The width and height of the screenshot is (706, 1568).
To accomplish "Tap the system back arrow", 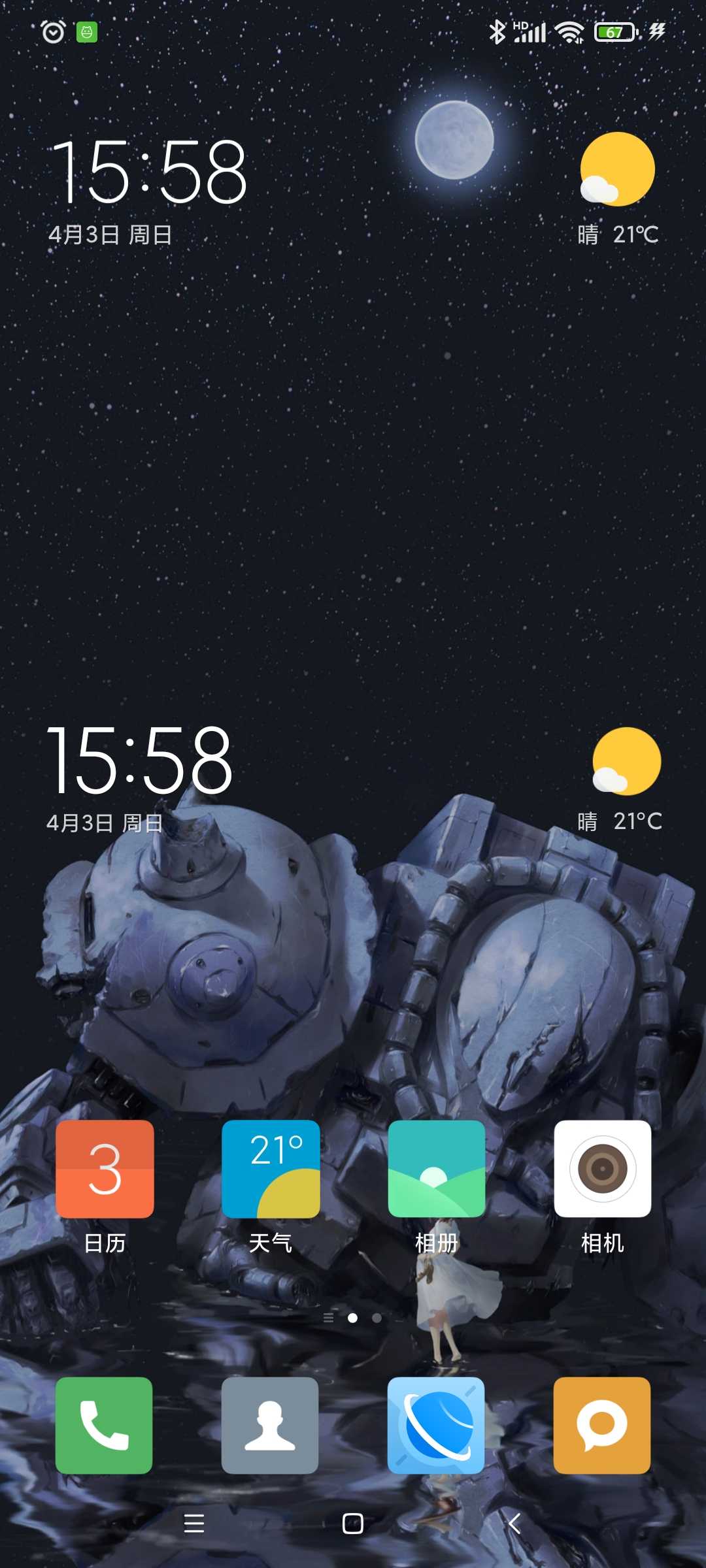I will [x=514, y=1523].
